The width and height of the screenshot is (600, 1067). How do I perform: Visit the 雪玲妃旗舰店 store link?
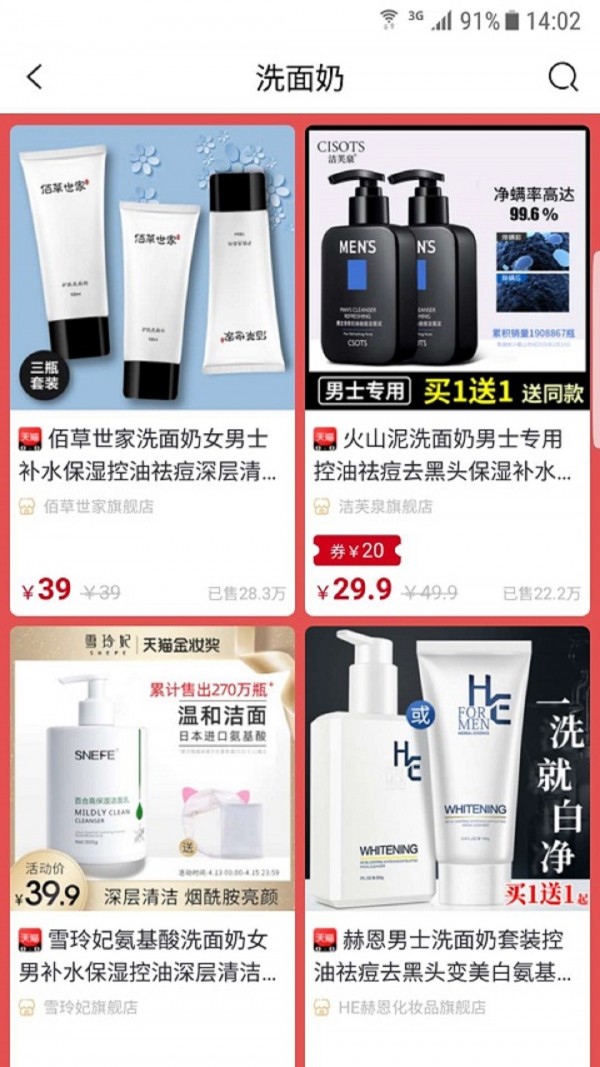pyautogui.click(x=90, y=1007)
